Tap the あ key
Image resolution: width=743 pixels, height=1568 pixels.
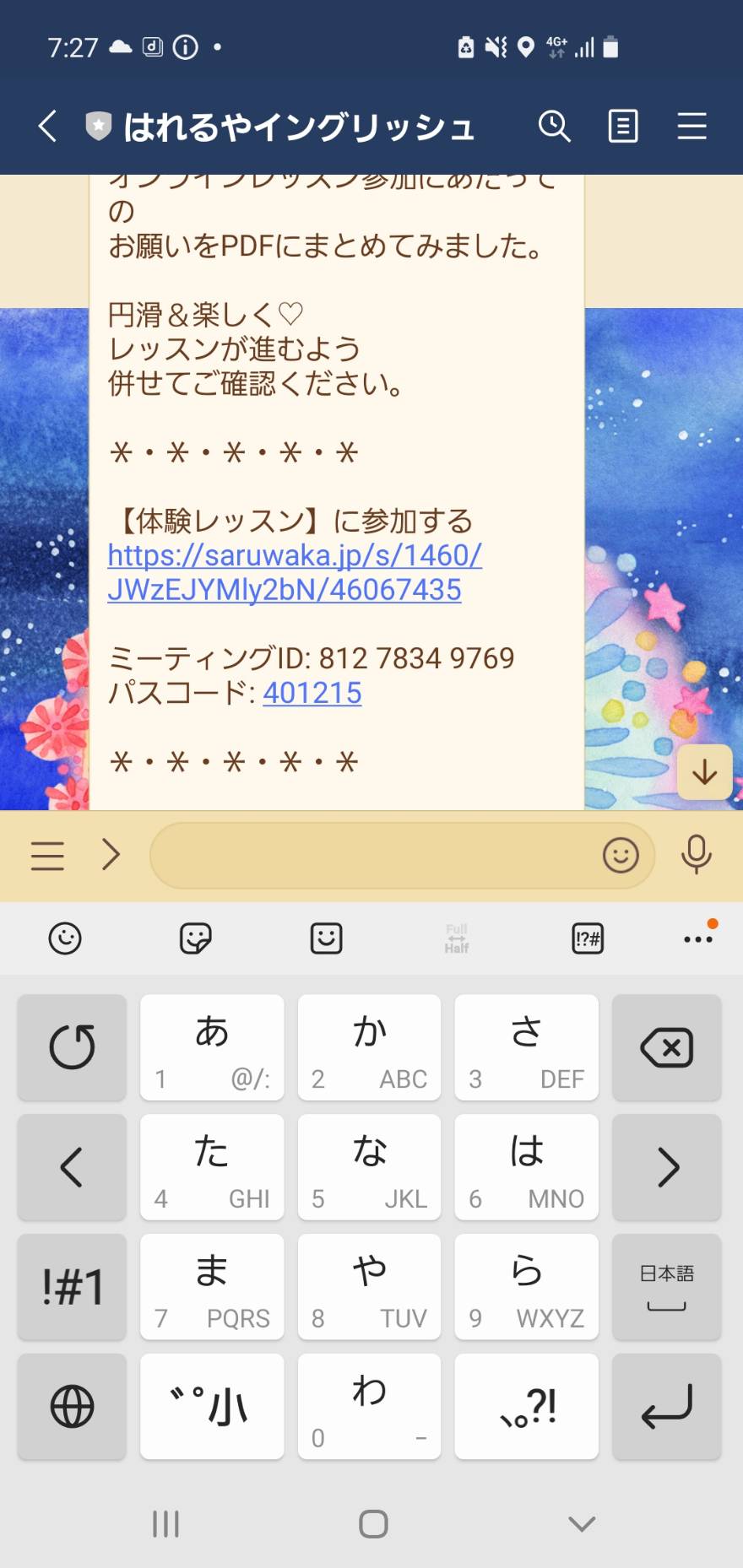tap(212, 1047)
